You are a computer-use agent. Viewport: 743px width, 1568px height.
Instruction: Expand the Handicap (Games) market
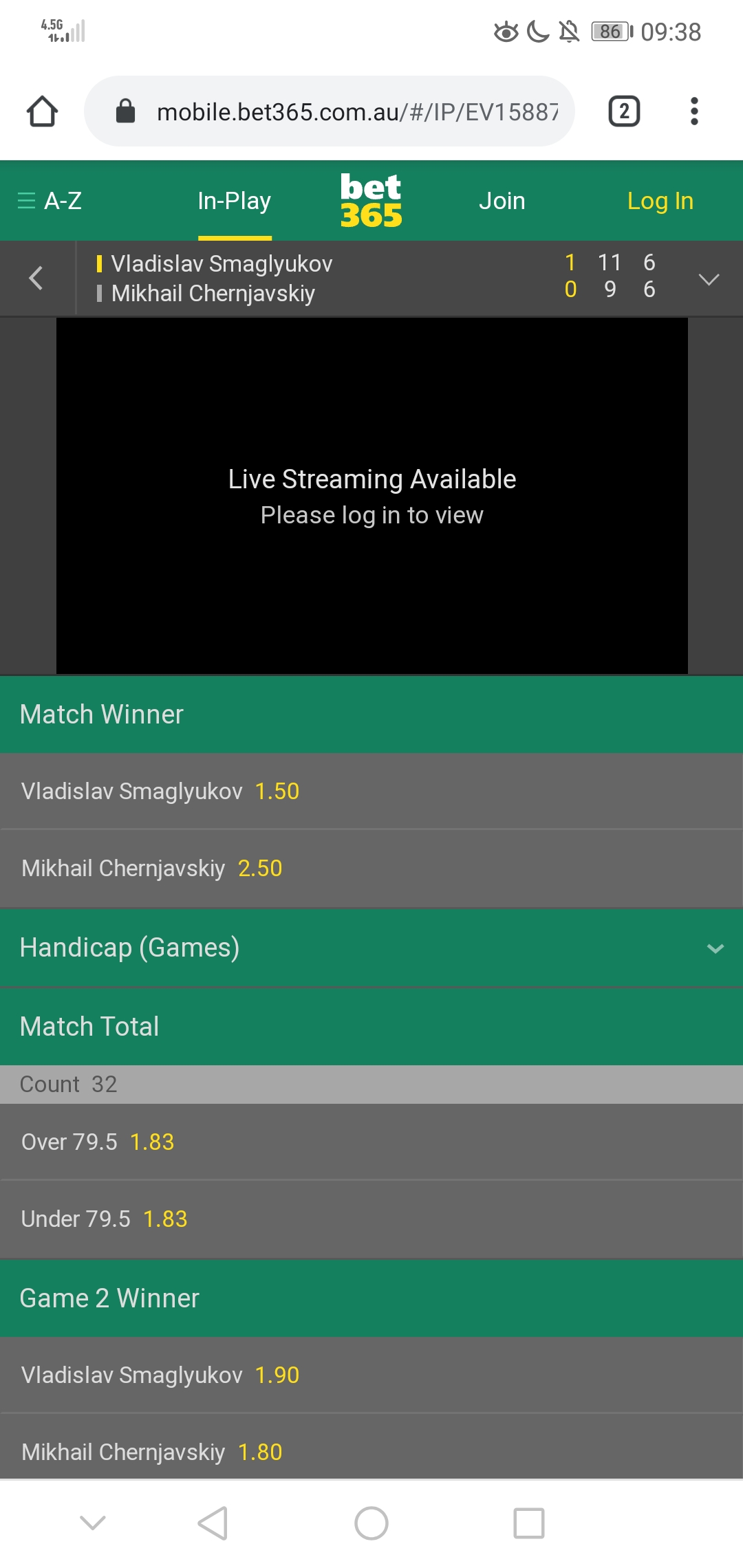point(371,948)
